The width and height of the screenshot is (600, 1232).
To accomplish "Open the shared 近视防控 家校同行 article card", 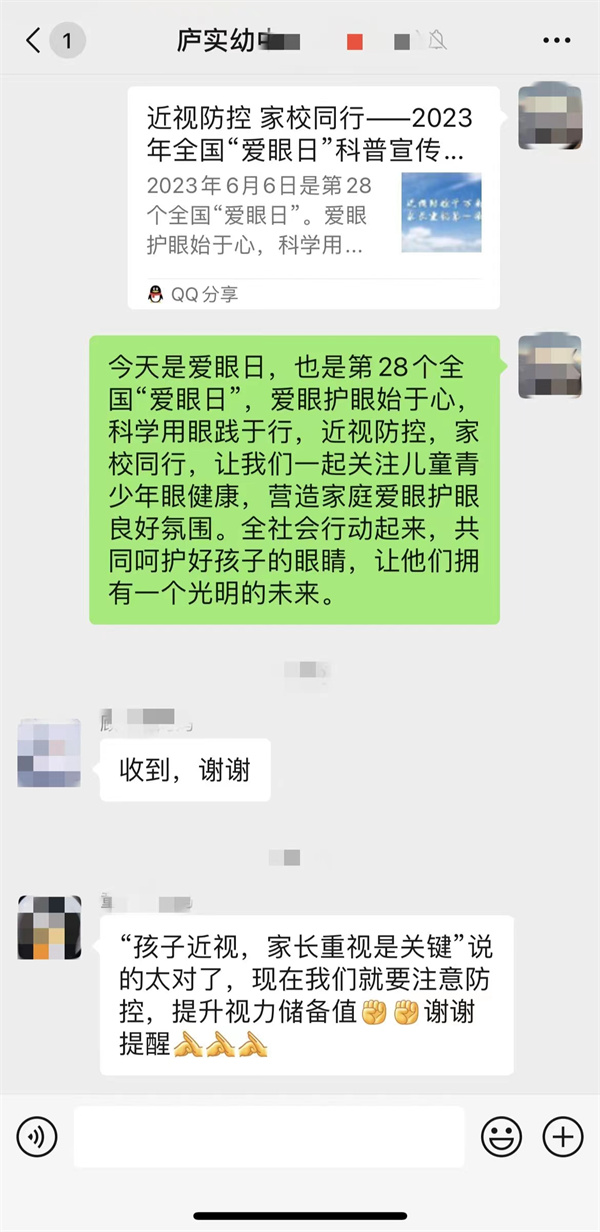I will tap(313, 196).
